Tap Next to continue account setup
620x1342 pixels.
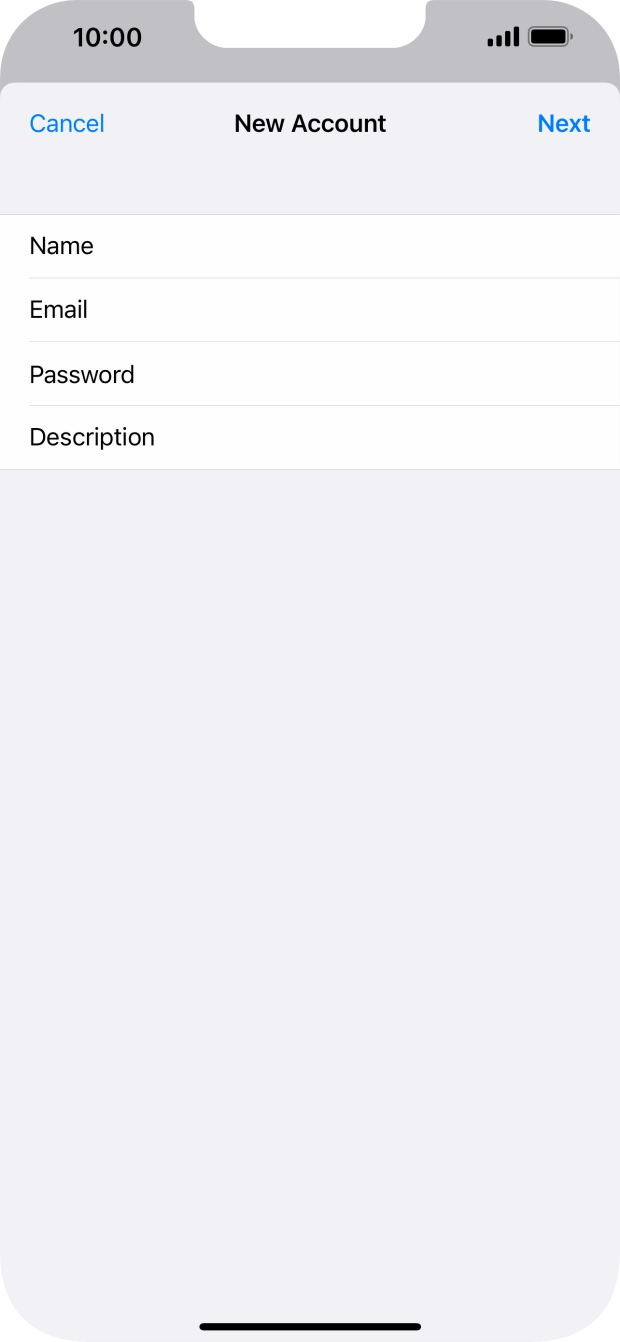coord(563,123)
